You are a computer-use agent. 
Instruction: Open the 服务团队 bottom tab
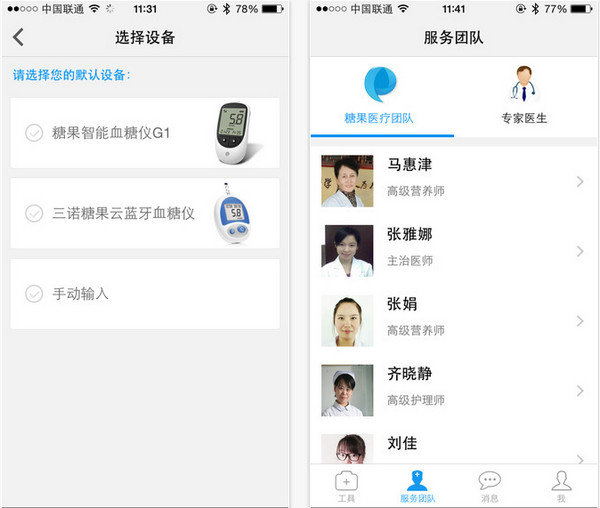pyautogui.click(x=417, y=486)
